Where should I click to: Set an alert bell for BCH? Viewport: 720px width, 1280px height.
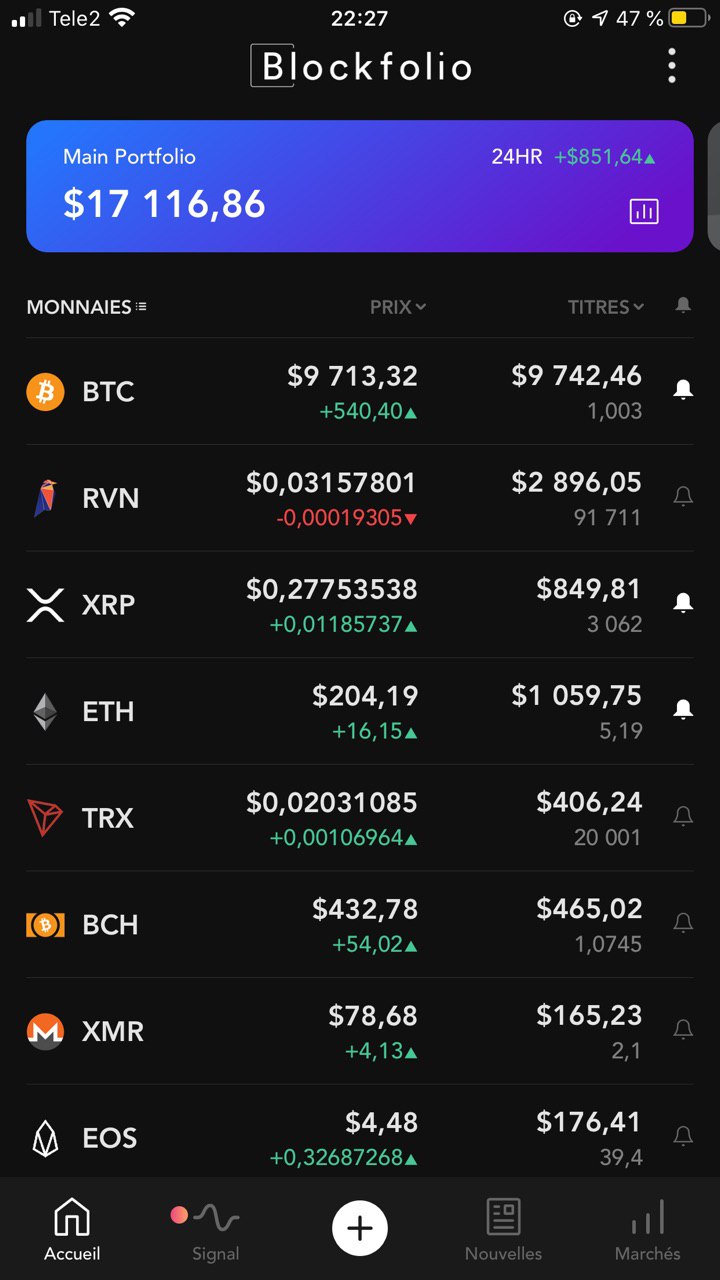point(683,923)
